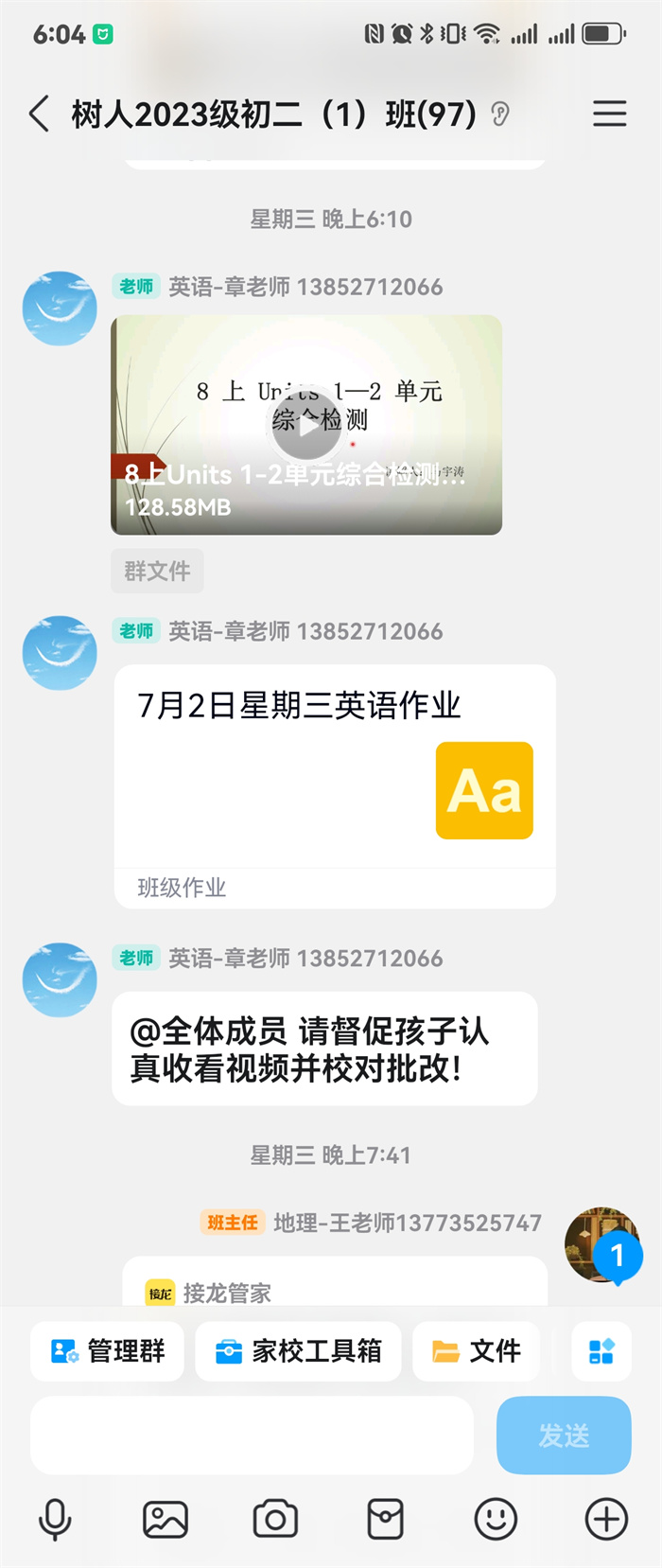Open the 群文件 tag under the video
Image resolution: width=662 pixels, height=1568 pixels.
157,571
